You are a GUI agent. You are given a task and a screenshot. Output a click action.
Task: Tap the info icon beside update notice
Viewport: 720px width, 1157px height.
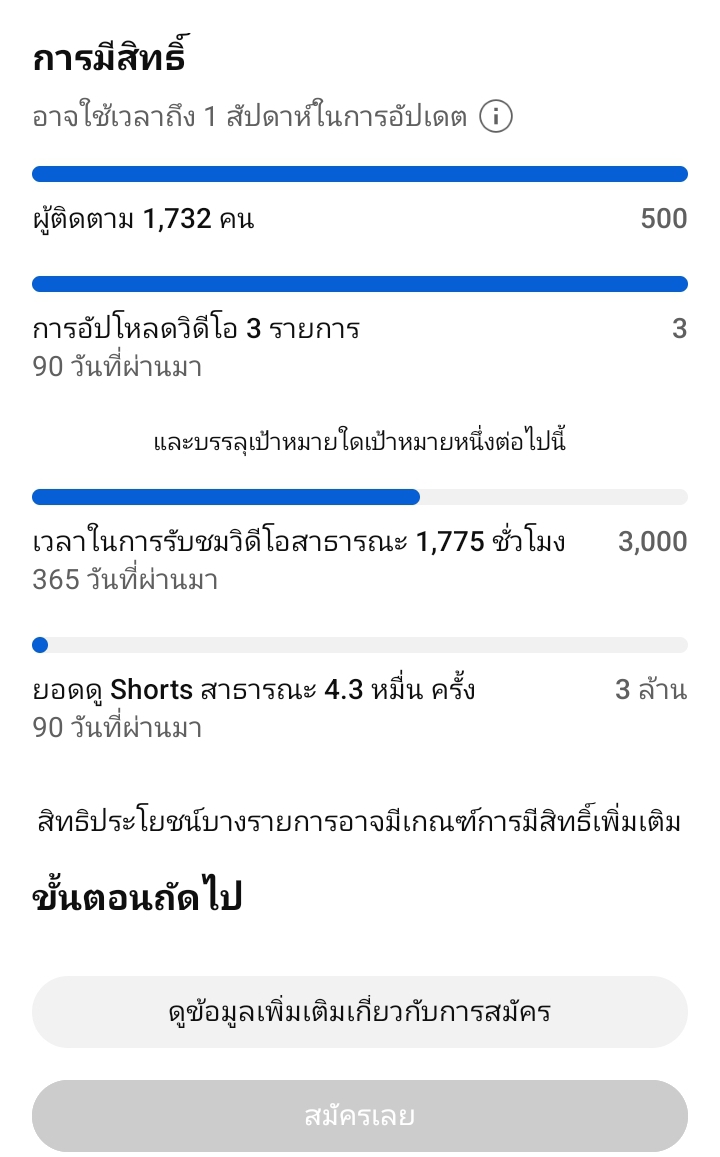tap(496, 117)
